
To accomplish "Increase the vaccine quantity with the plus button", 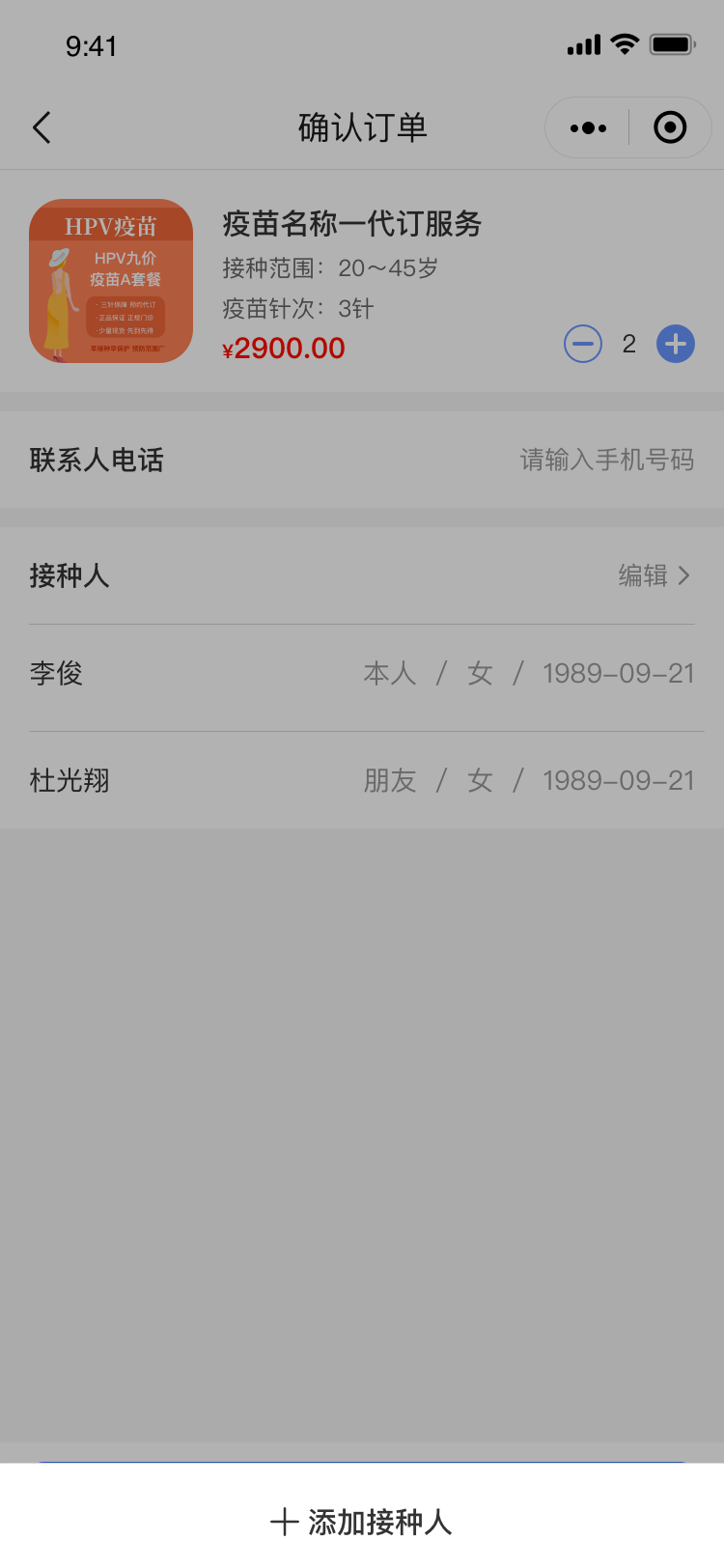I will tap(676, 344).
